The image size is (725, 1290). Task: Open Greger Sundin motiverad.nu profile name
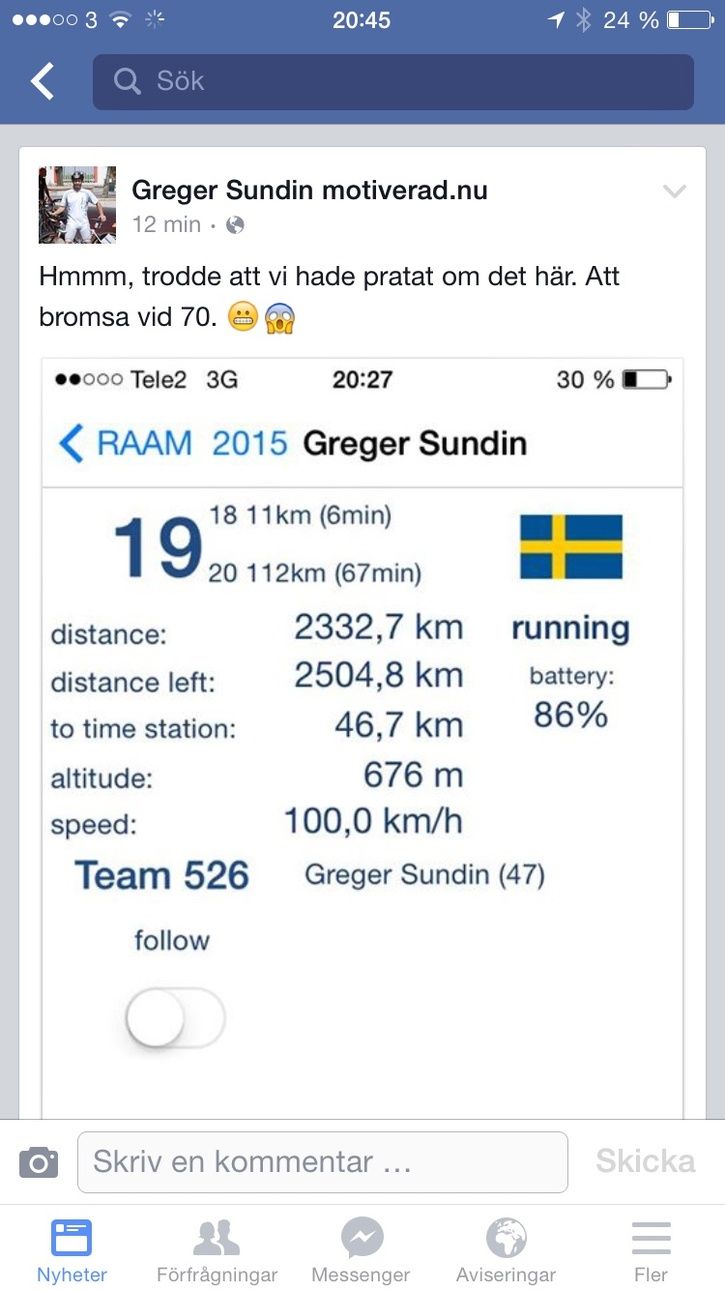click(x=310, y=190)
